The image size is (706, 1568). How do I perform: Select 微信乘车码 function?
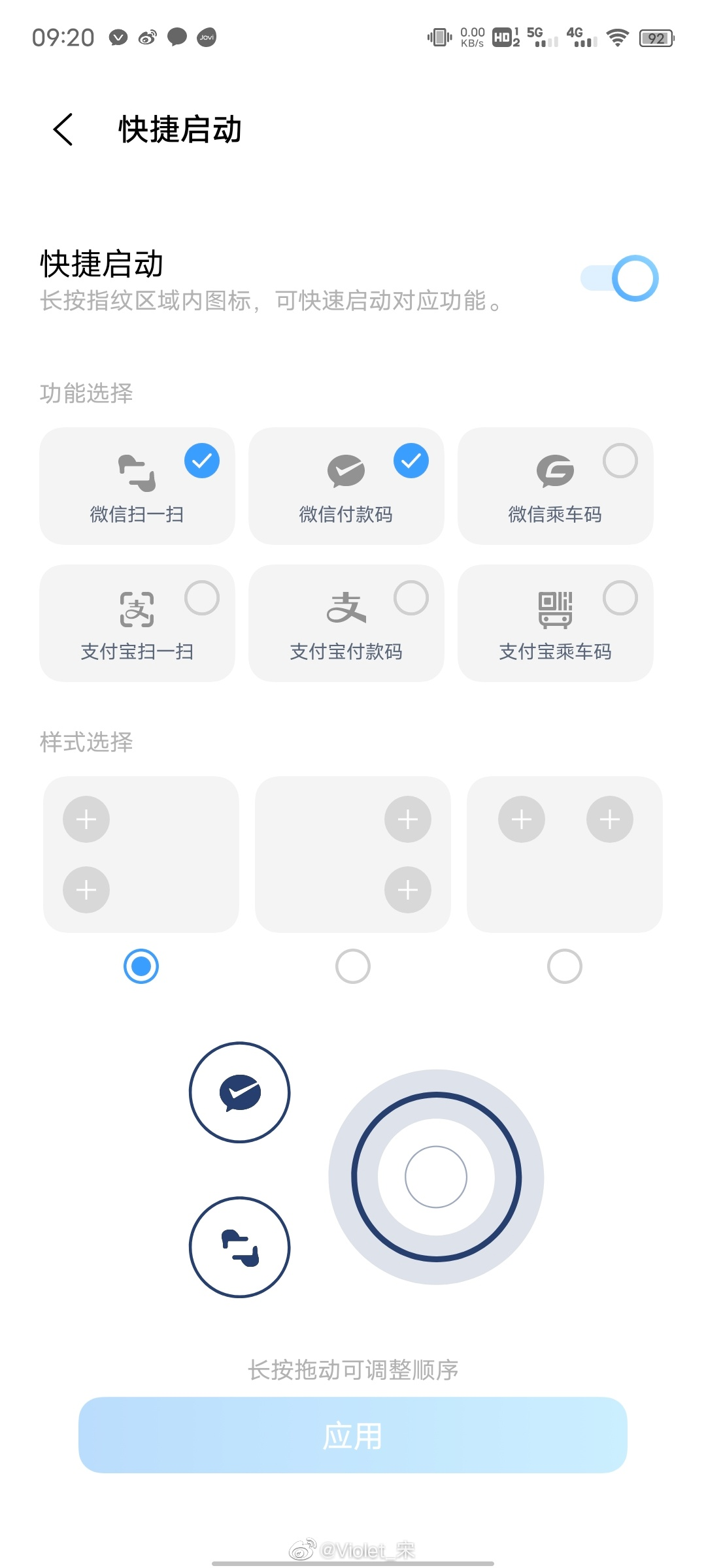620,461
